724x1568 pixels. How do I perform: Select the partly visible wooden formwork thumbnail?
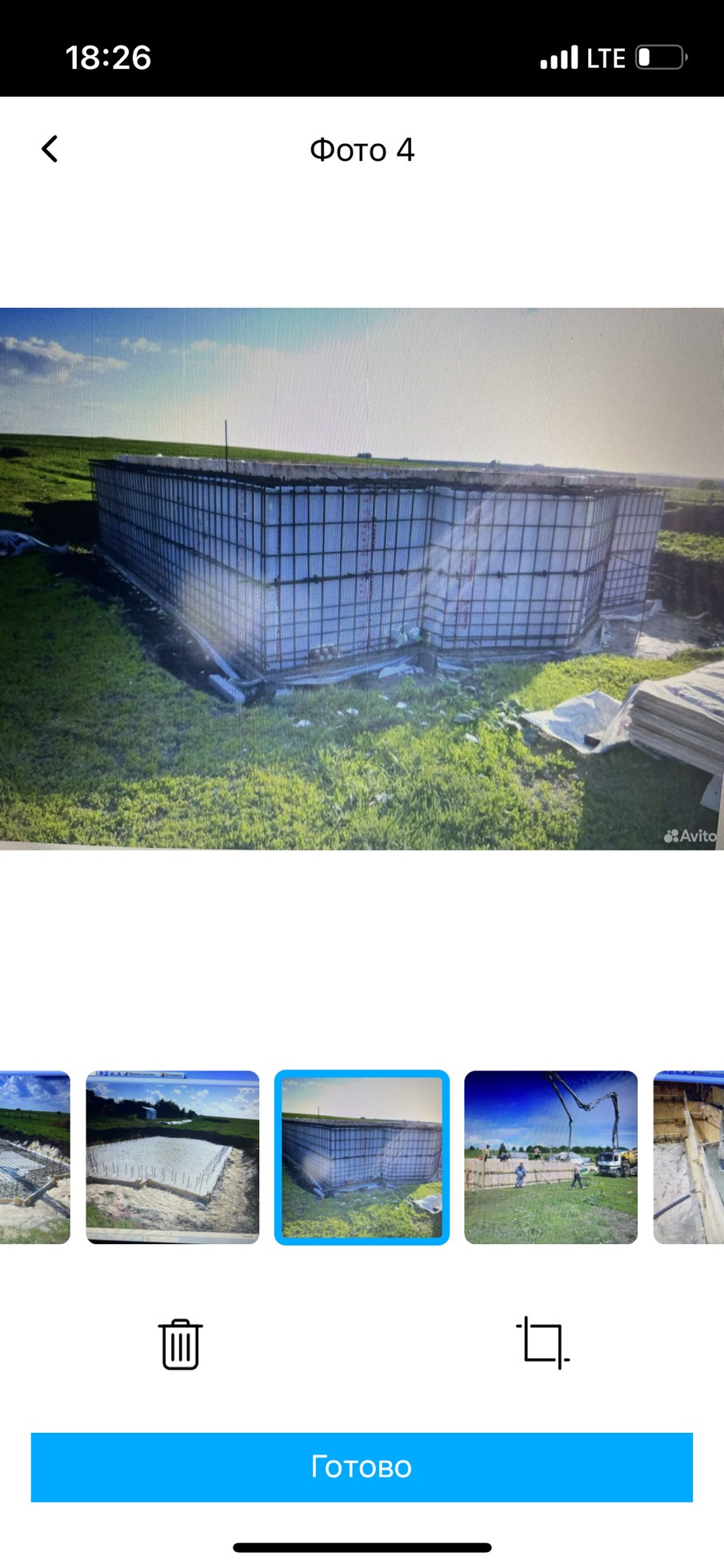point(690,1157)
